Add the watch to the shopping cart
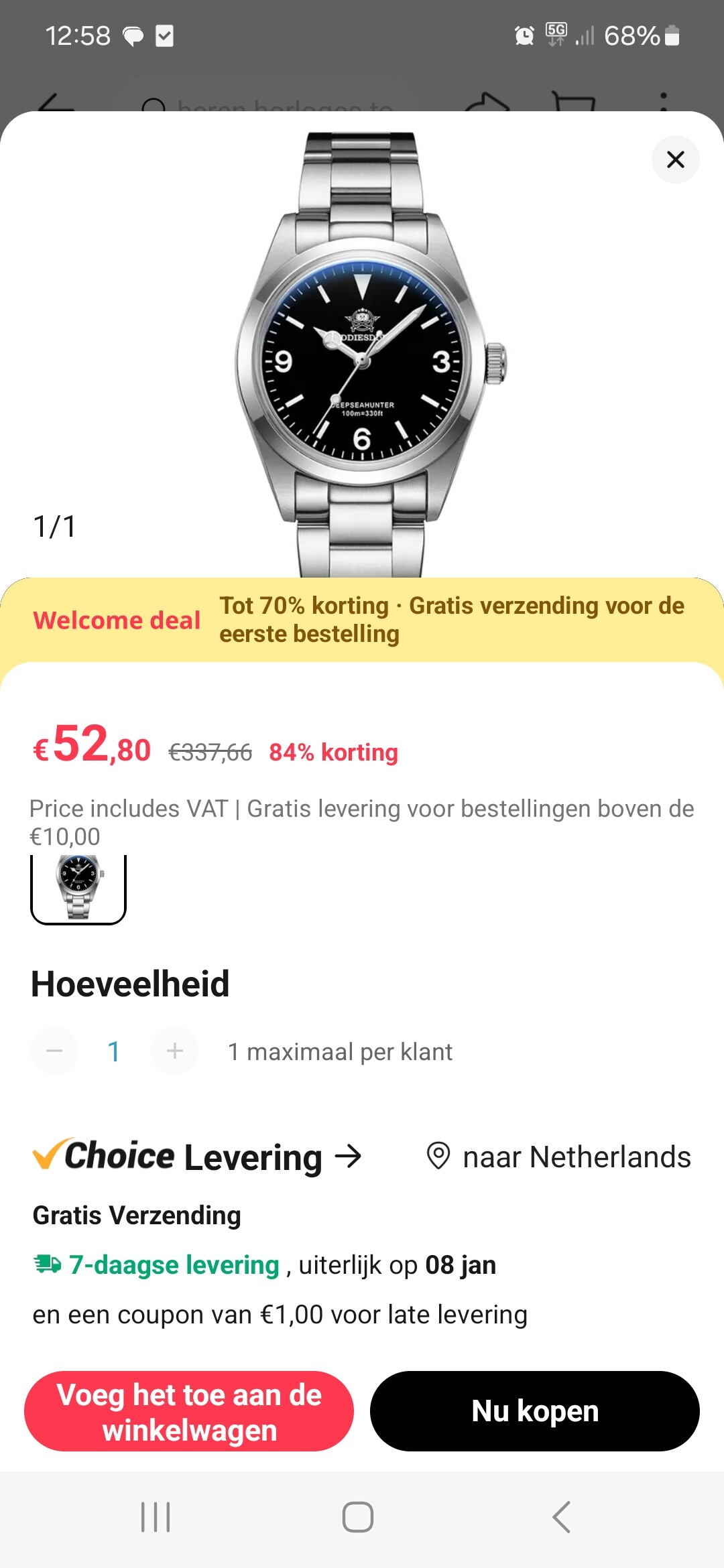724x1568 pixels. pyautogui.click(x=189, y=1411)
